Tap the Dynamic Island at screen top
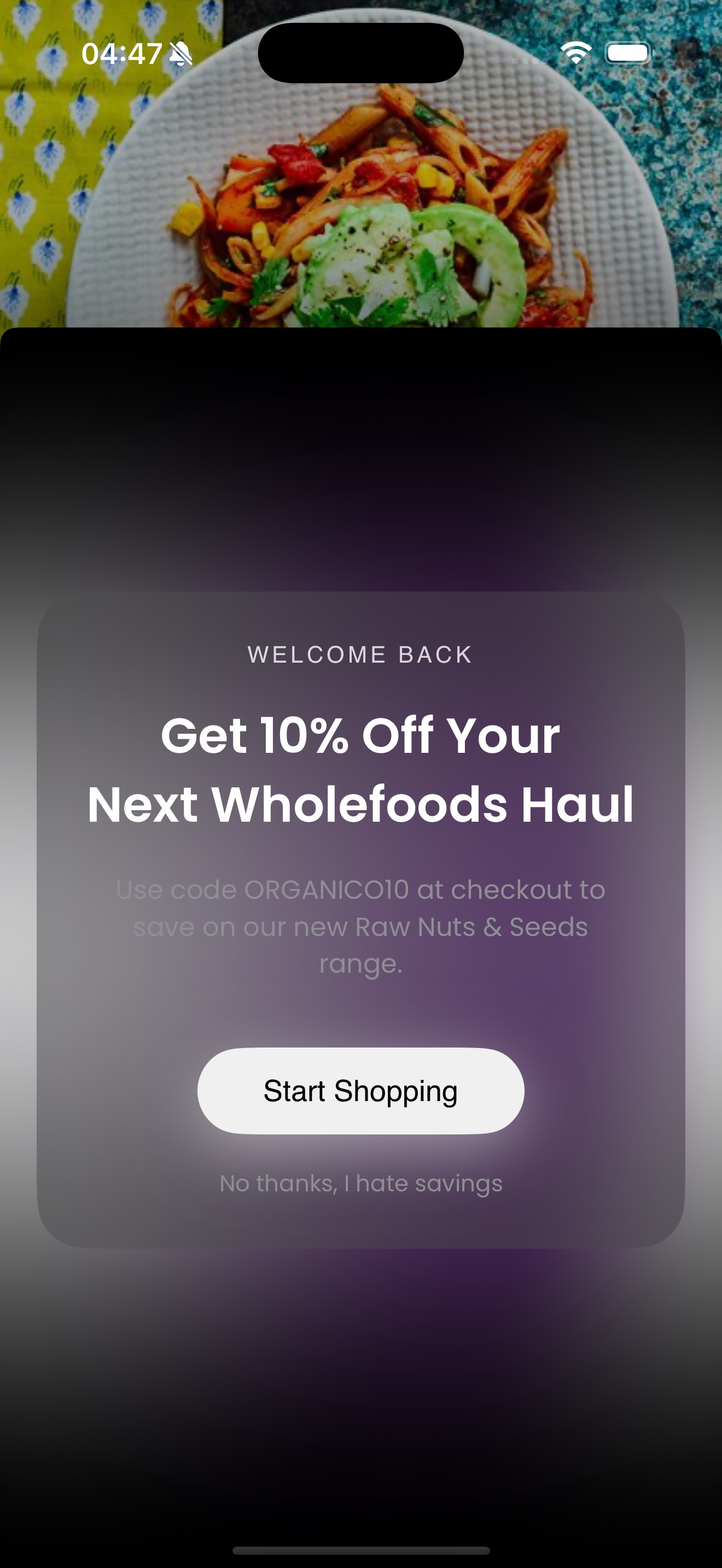Viewport: 722px width, 1568px height. tap(360, 52)
